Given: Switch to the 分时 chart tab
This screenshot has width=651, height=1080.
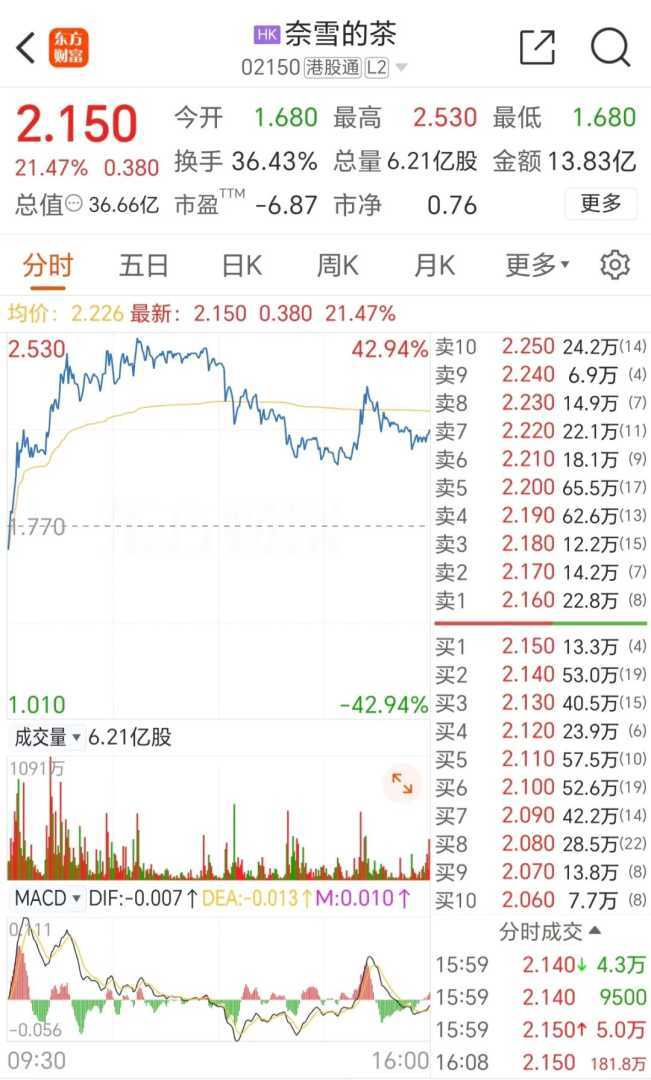Looking at the screenshot, I should [48, 265].
